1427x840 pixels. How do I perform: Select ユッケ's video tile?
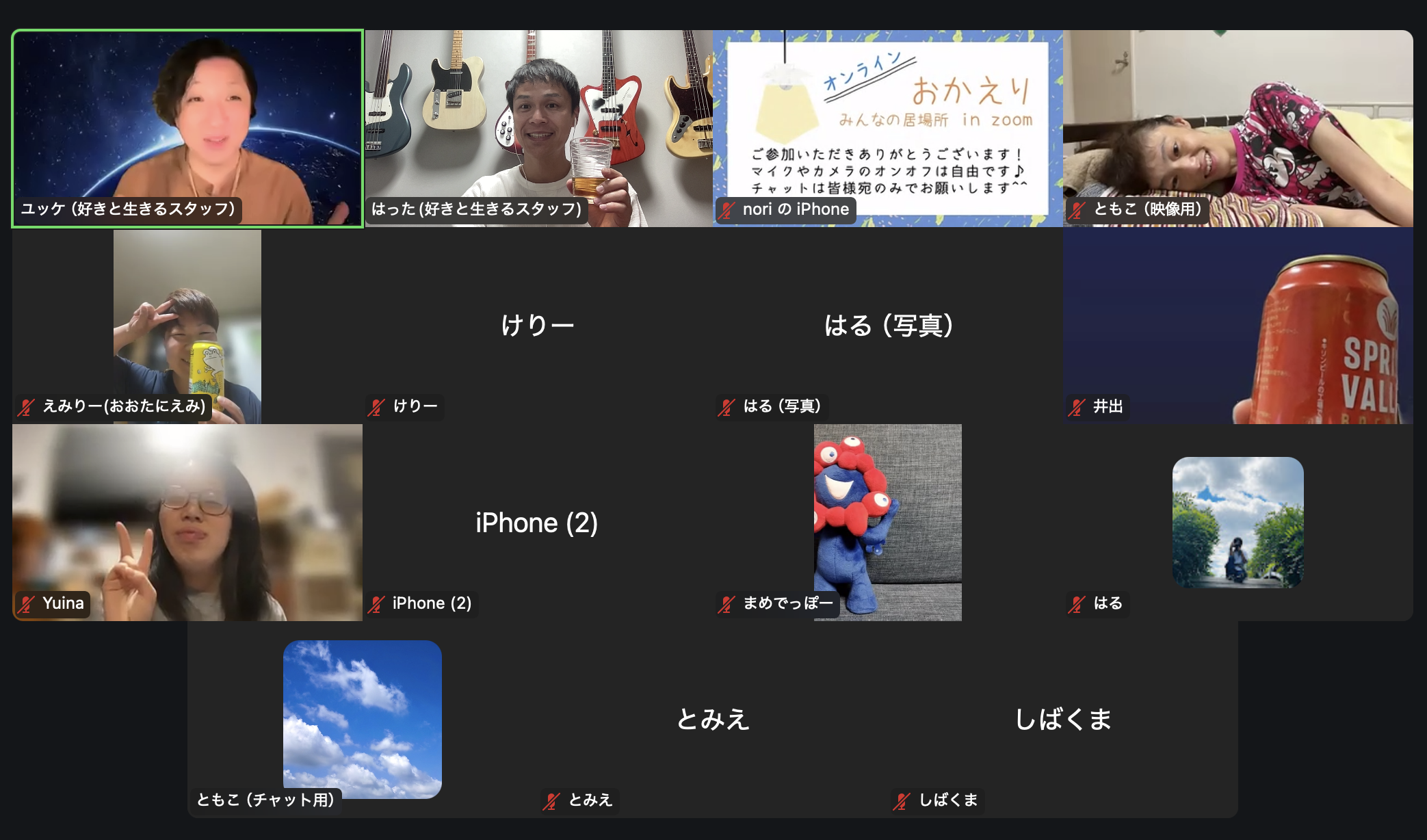[187, 128]
